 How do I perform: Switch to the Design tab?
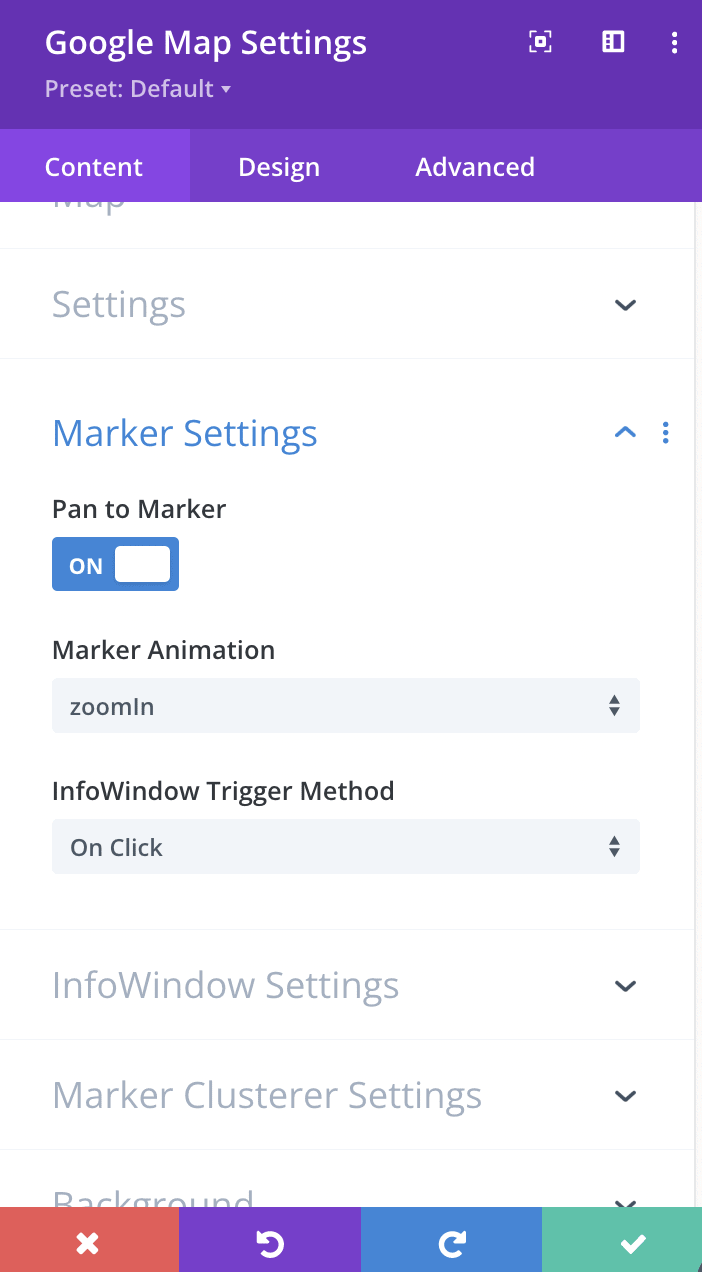pyautogui.click(x=279, y=166)
